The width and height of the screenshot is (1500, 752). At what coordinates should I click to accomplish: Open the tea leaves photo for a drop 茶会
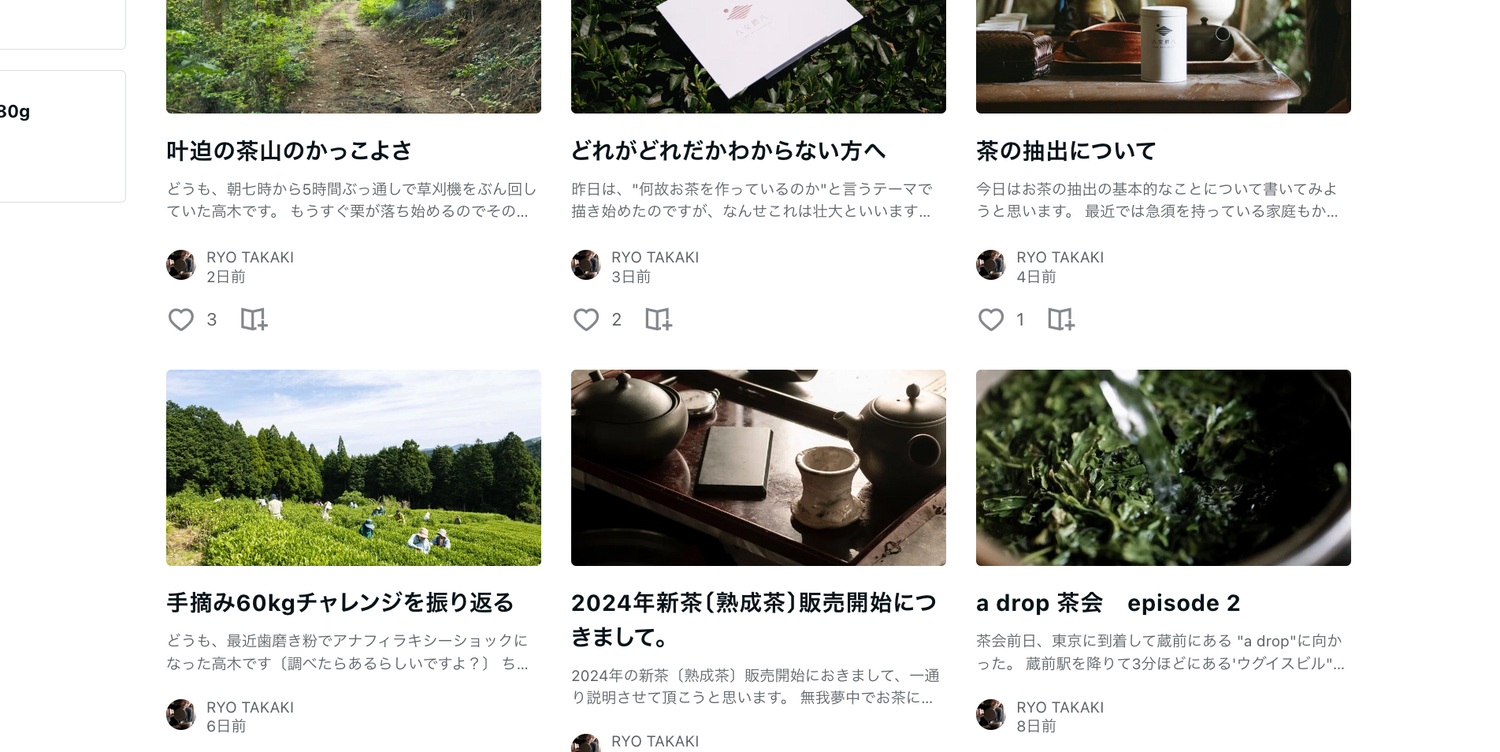tap(1163, 468)
